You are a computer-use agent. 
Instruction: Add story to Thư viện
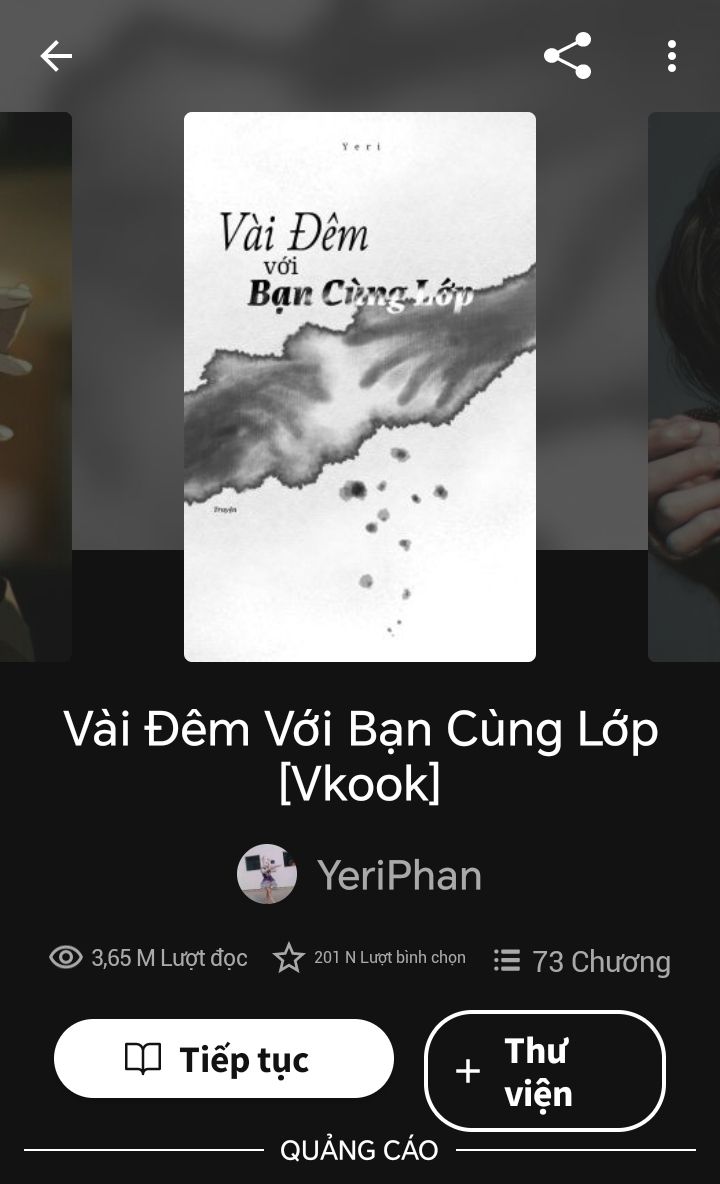(545, 1071)
